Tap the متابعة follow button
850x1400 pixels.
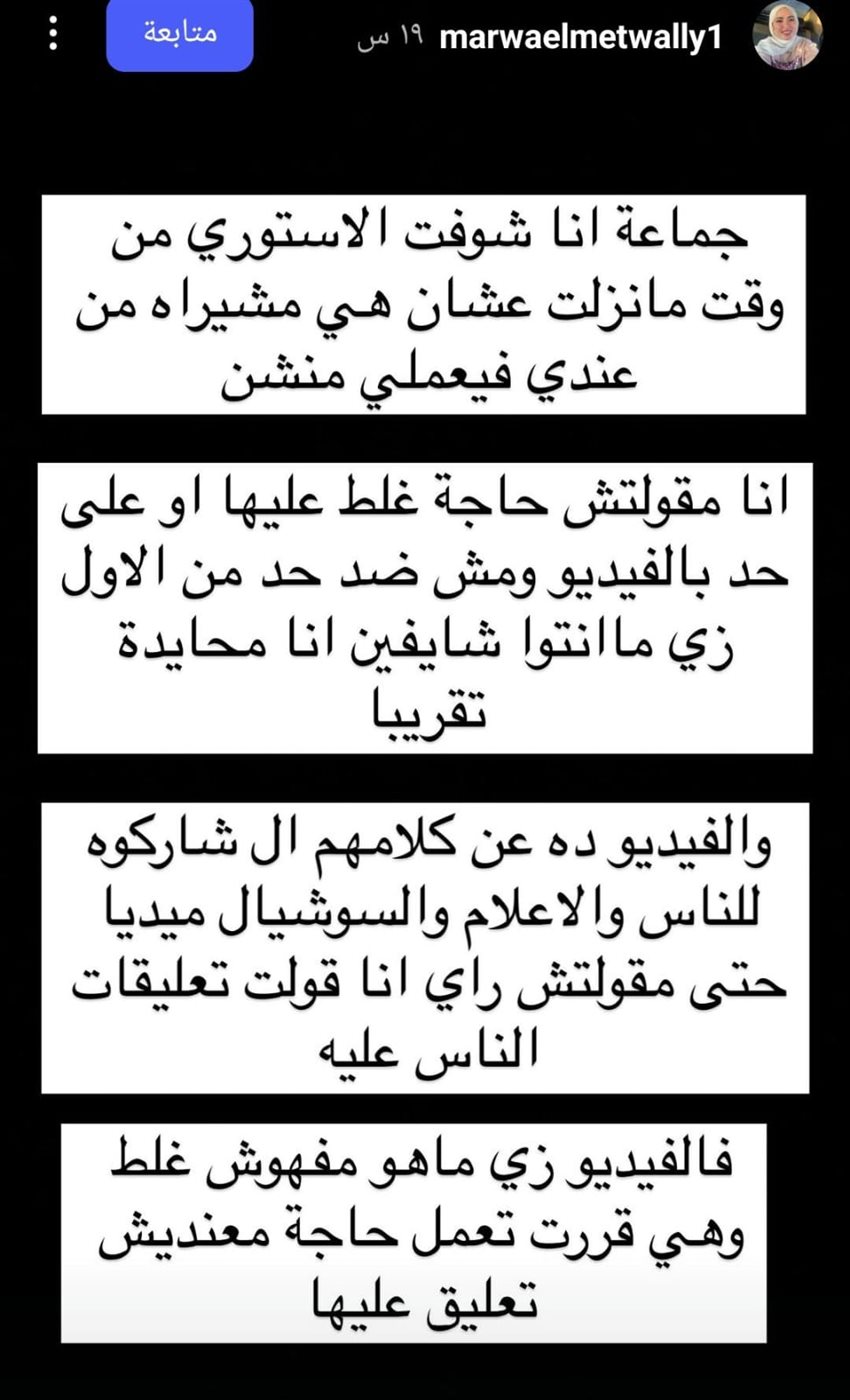click(x=180, y=33)
